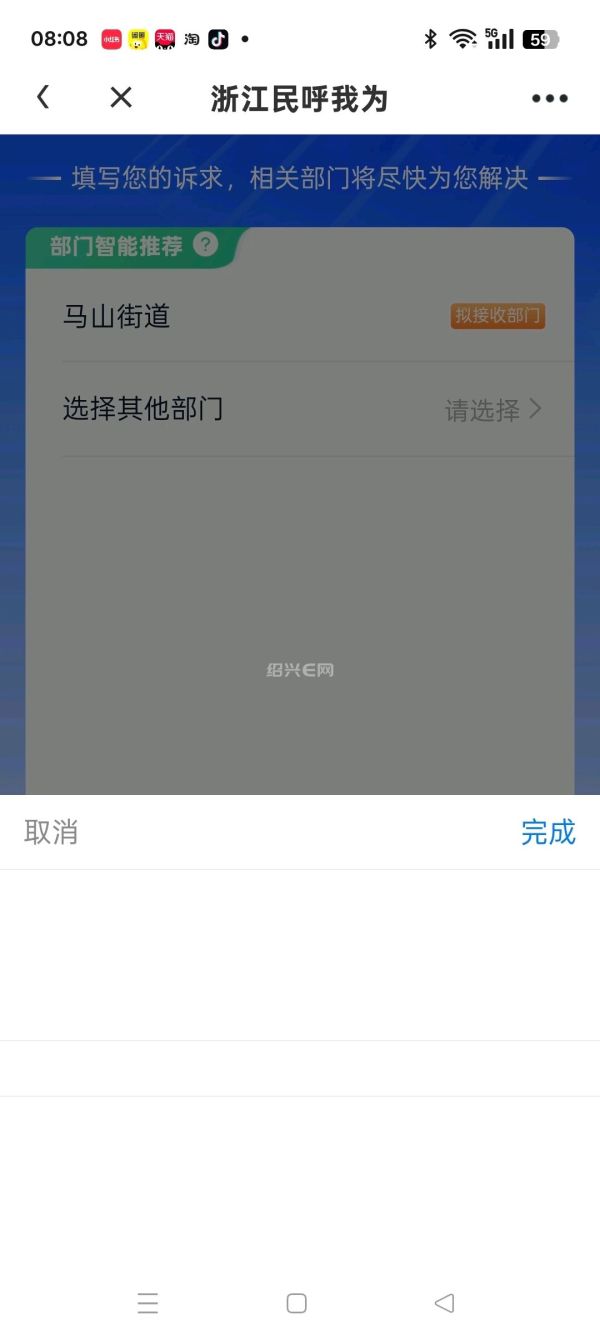Confirm the picker with 完成
The height and width of the screenshot is (1340, 600).
548,832
